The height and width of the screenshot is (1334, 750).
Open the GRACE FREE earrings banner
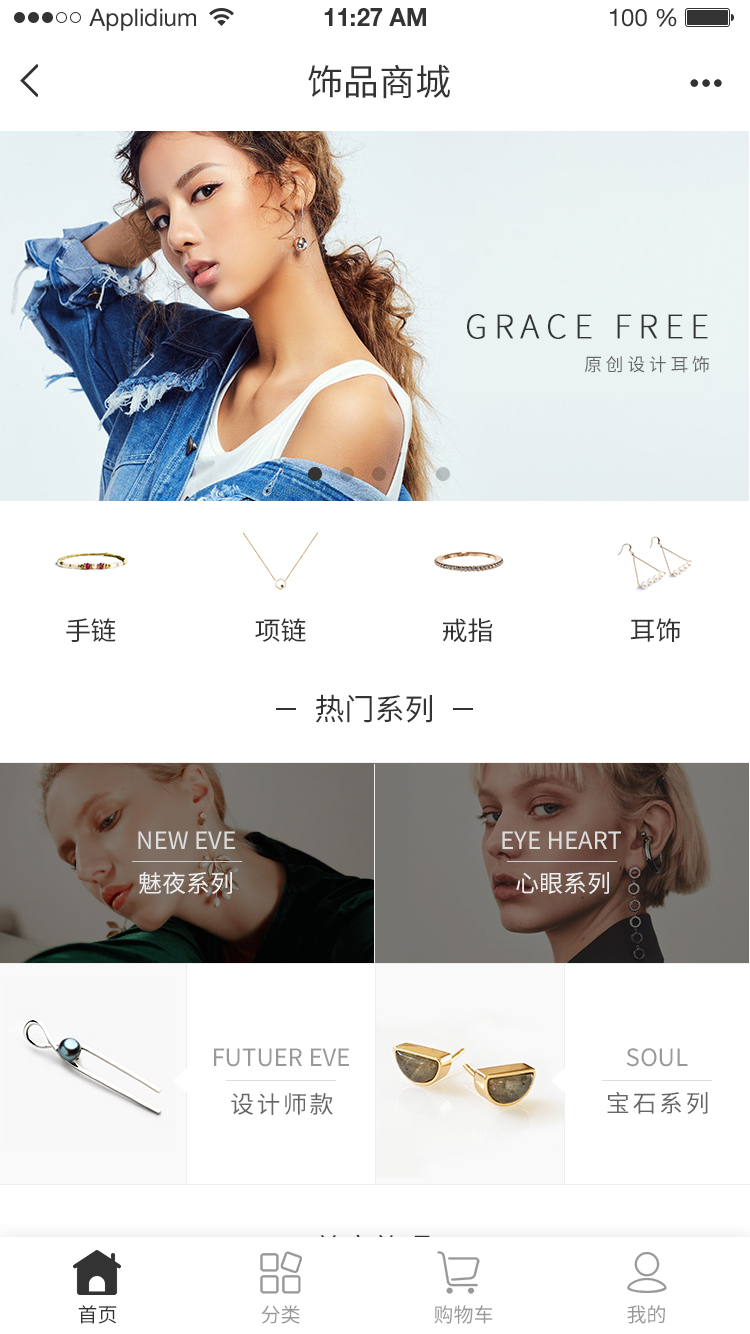pos(374,315)
